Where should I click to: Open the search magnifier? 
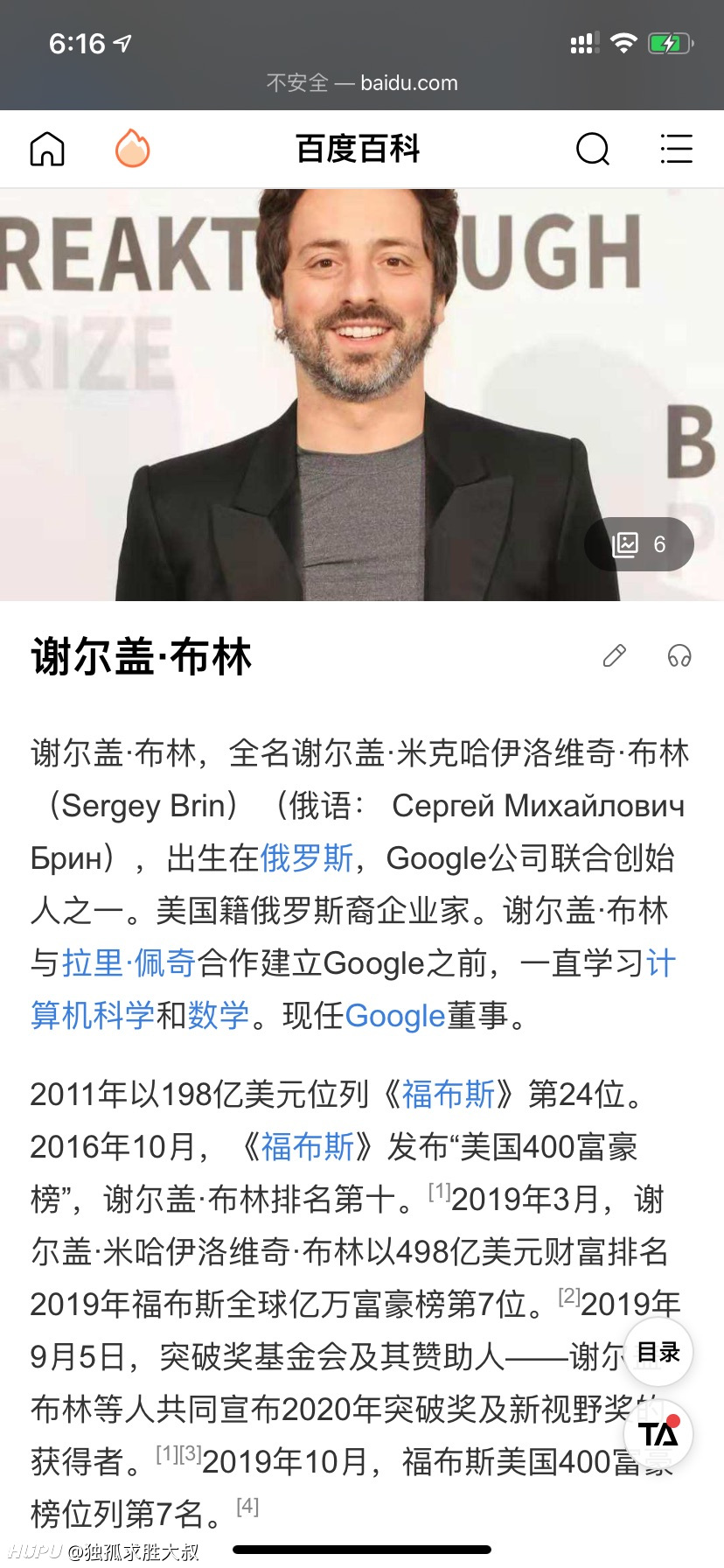click(x=593, y=149)
